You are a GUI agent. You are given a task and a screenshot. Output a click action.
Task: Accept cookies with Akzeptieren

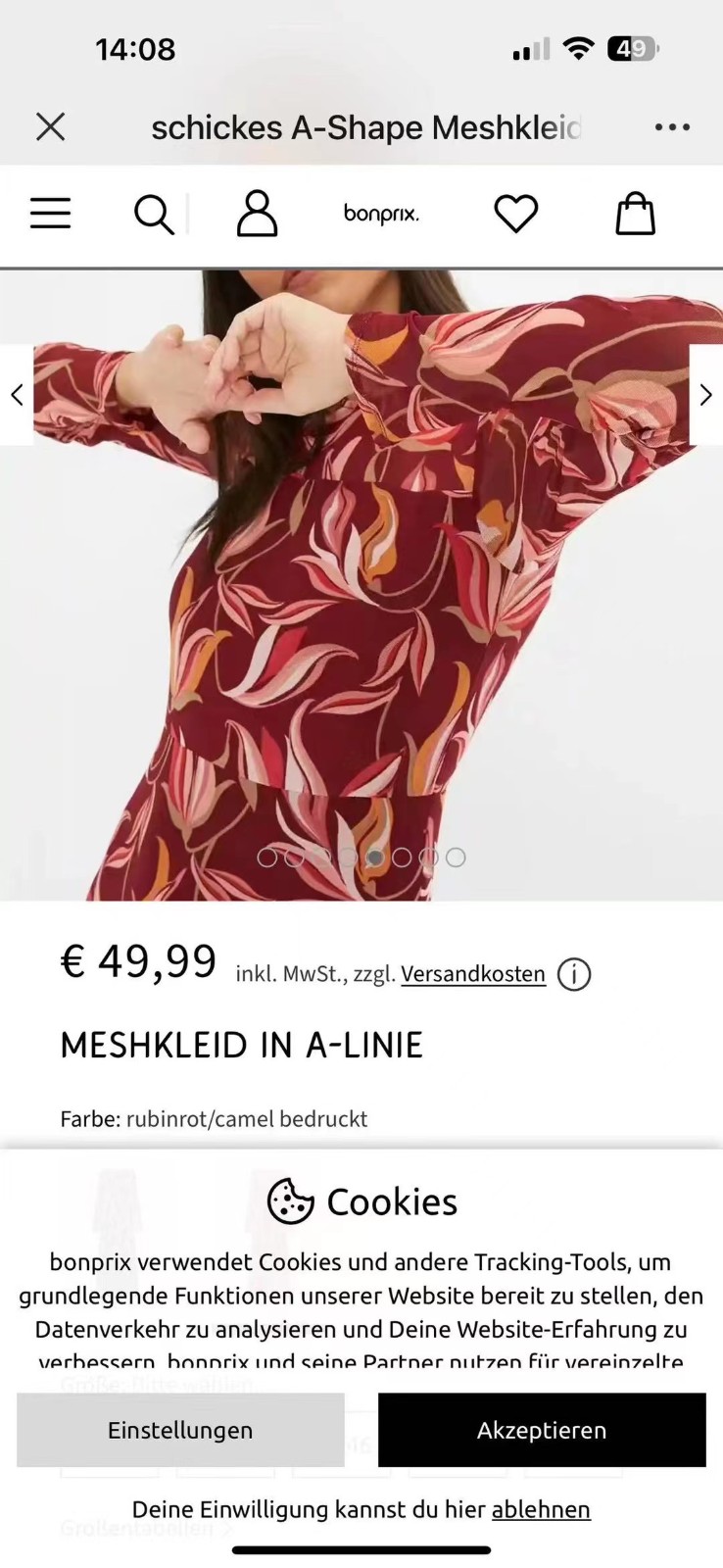click(542, 1430)
